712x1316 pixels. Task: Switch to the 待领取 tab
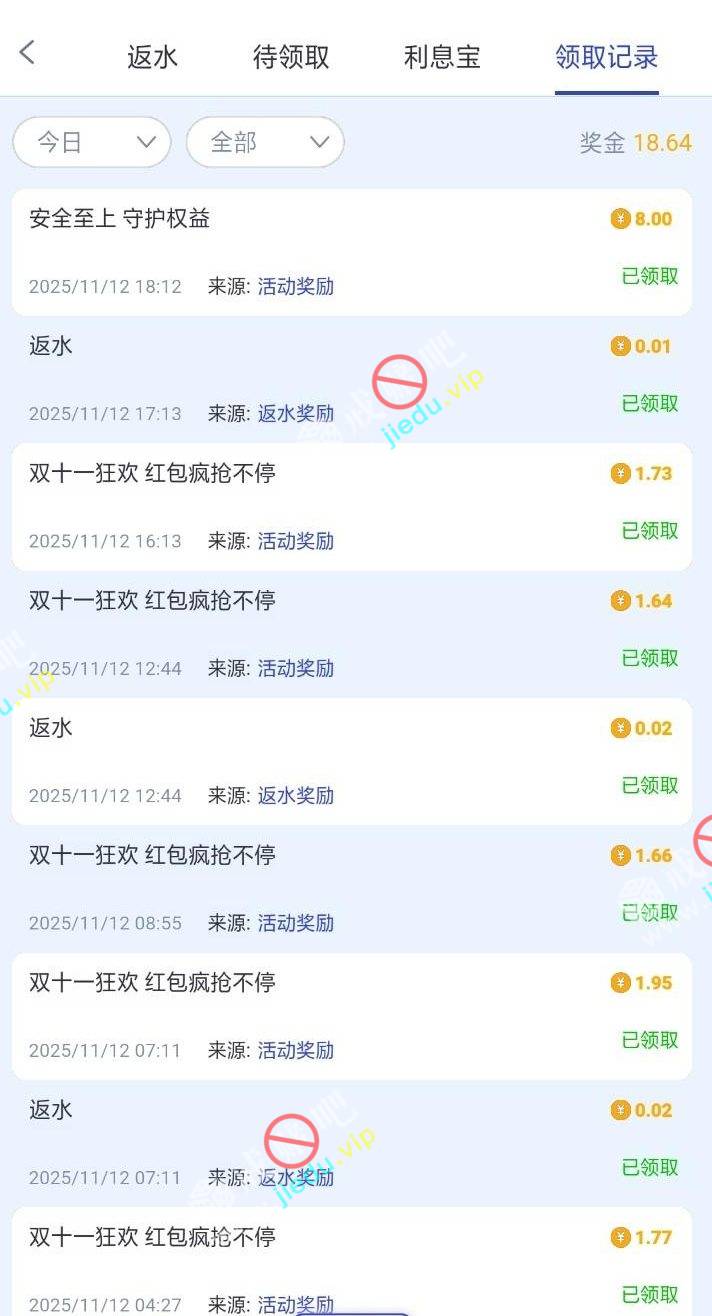click(291, 57)
